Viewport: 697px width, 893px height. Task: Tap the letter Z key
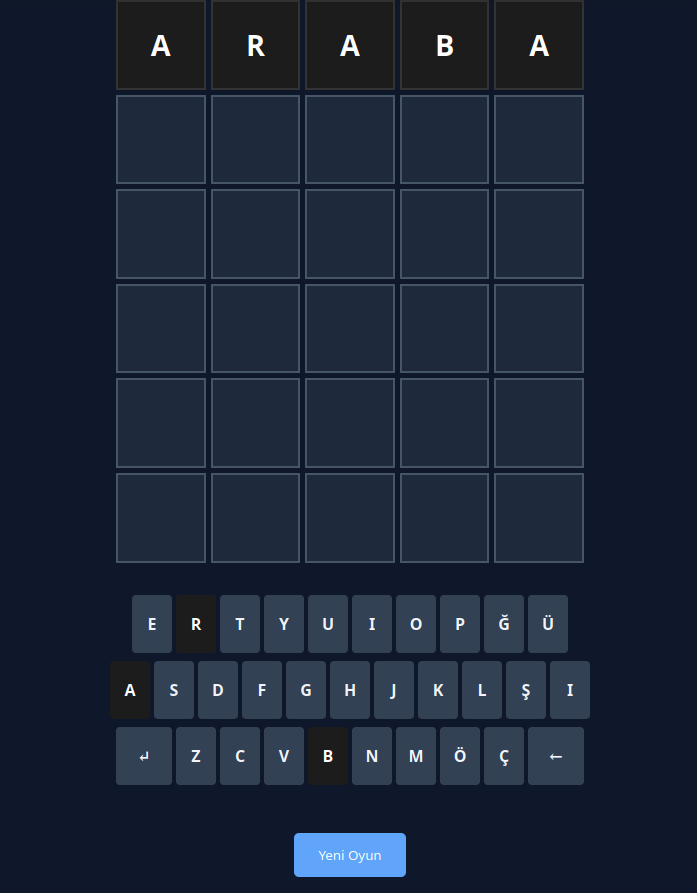(x=196, y=756)
